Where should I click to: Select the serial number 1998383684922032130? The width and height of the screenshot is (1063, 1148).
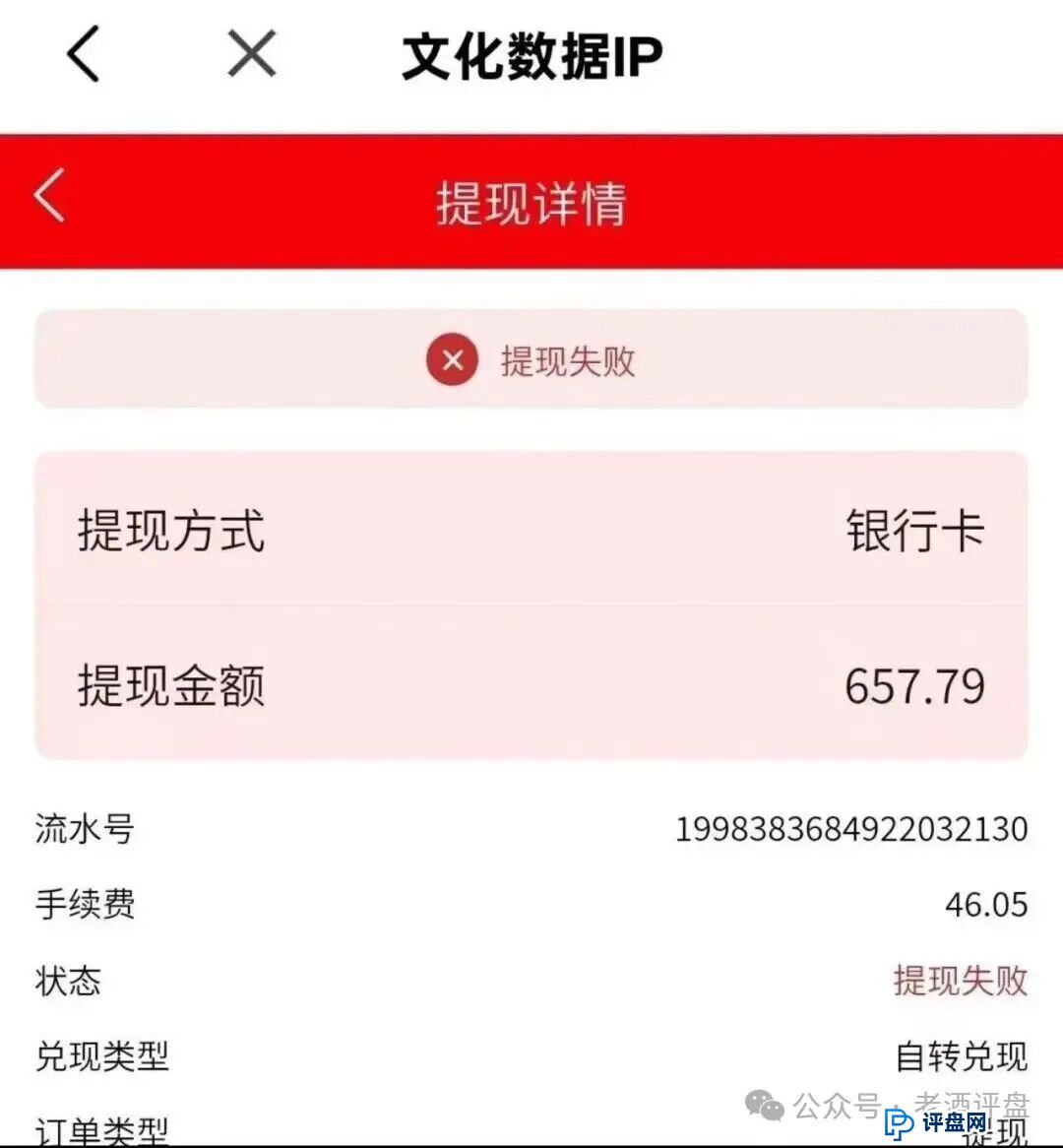[852, 830]
